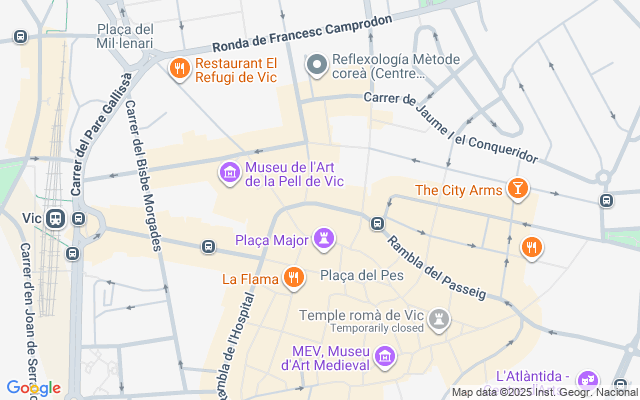
Task: Select the Plaça Major landmark marker
Action: pos(323,239)
